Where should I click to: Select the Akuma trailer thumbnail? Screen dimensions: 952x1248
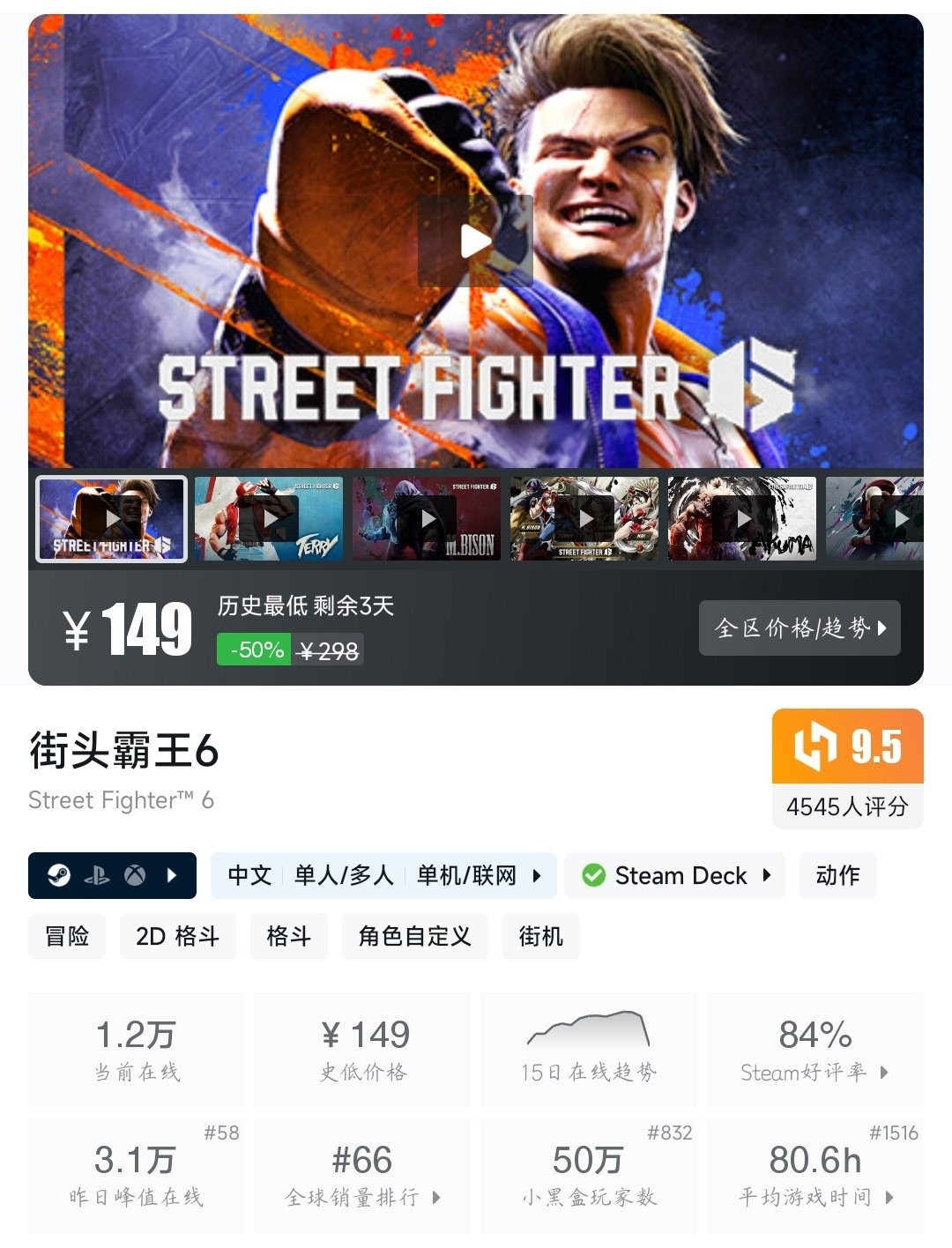click(742, 519)
